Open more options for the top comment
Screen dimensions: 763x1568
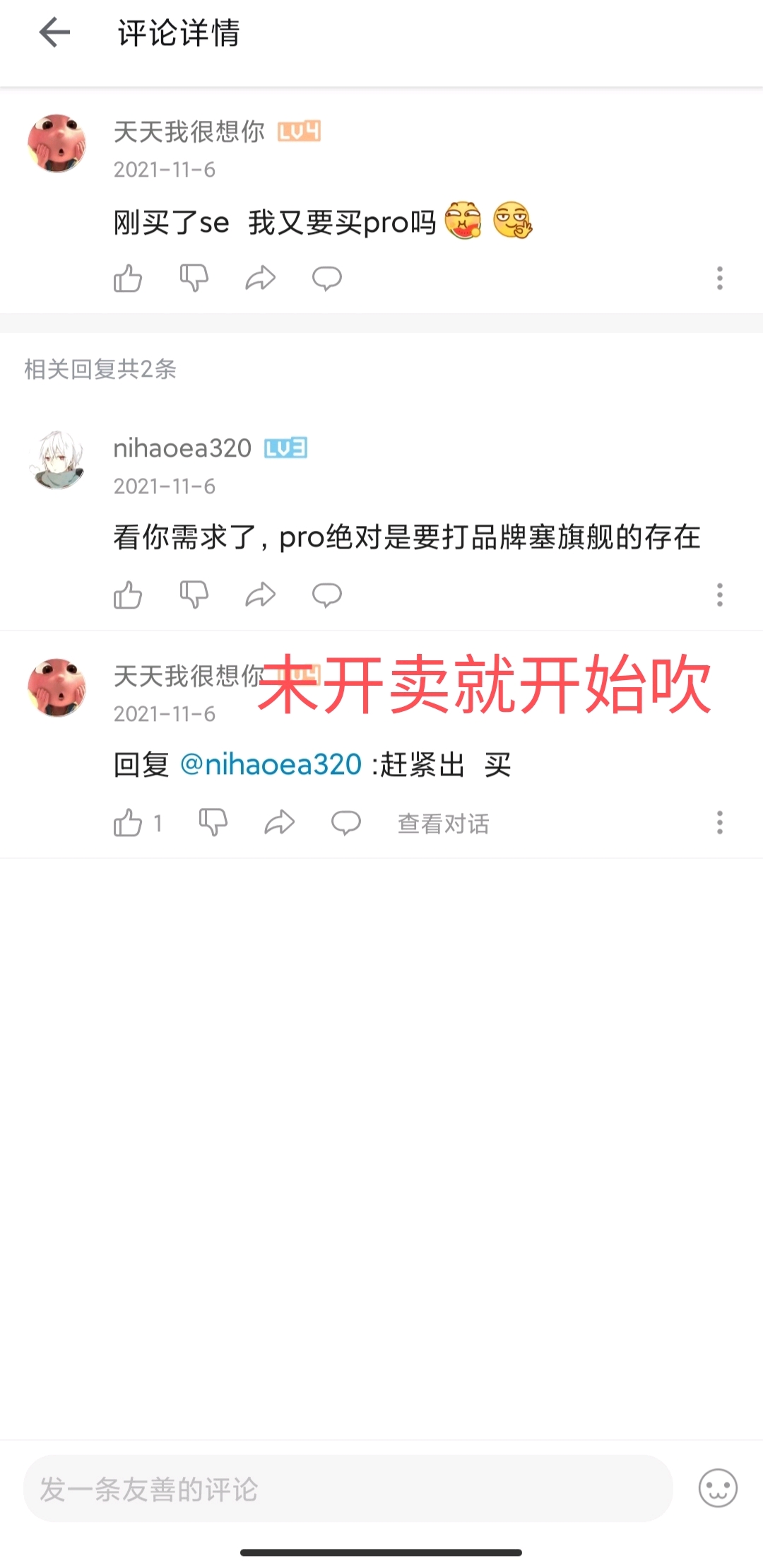720,278
